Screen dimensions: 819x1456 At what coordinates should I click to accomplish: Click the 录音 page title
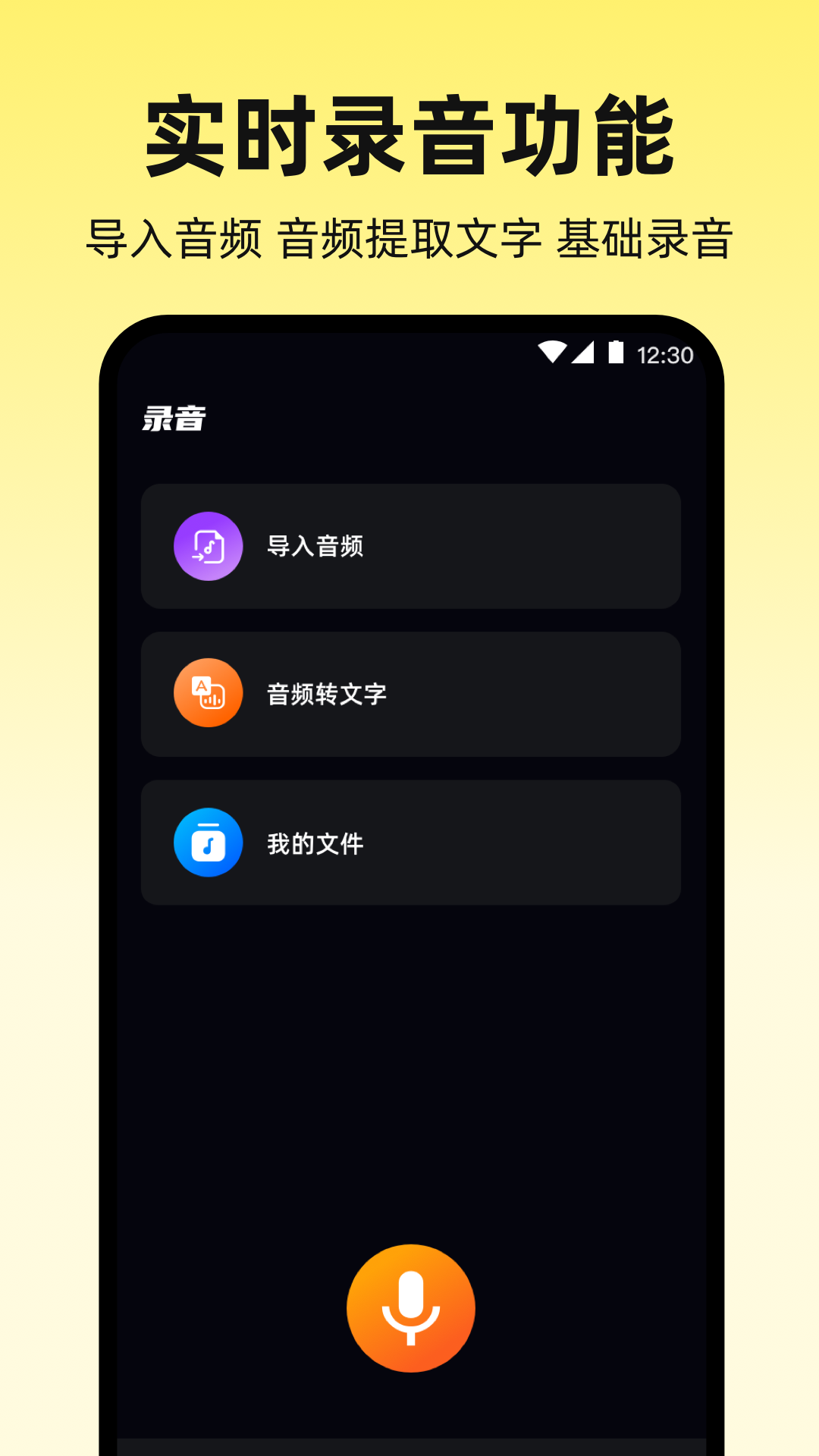coord(173,419)
